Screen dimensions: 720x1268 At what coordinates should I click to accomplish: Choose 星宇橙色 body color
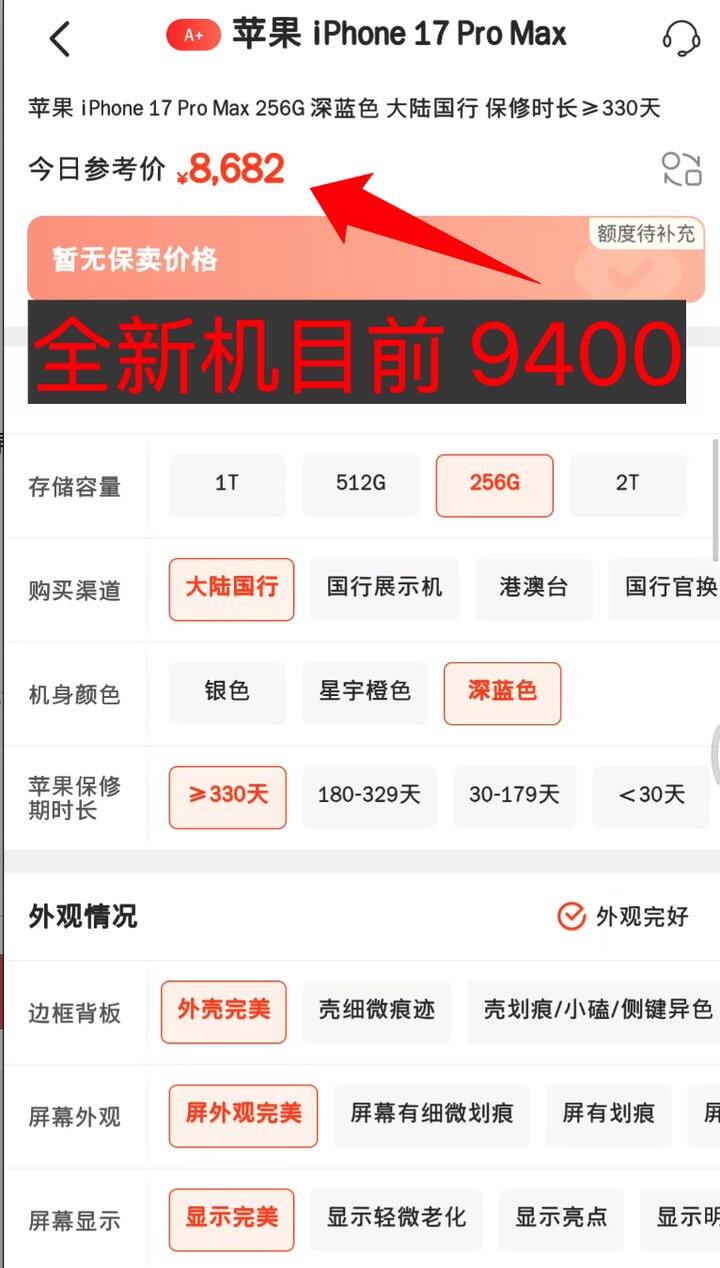[364, 693]
